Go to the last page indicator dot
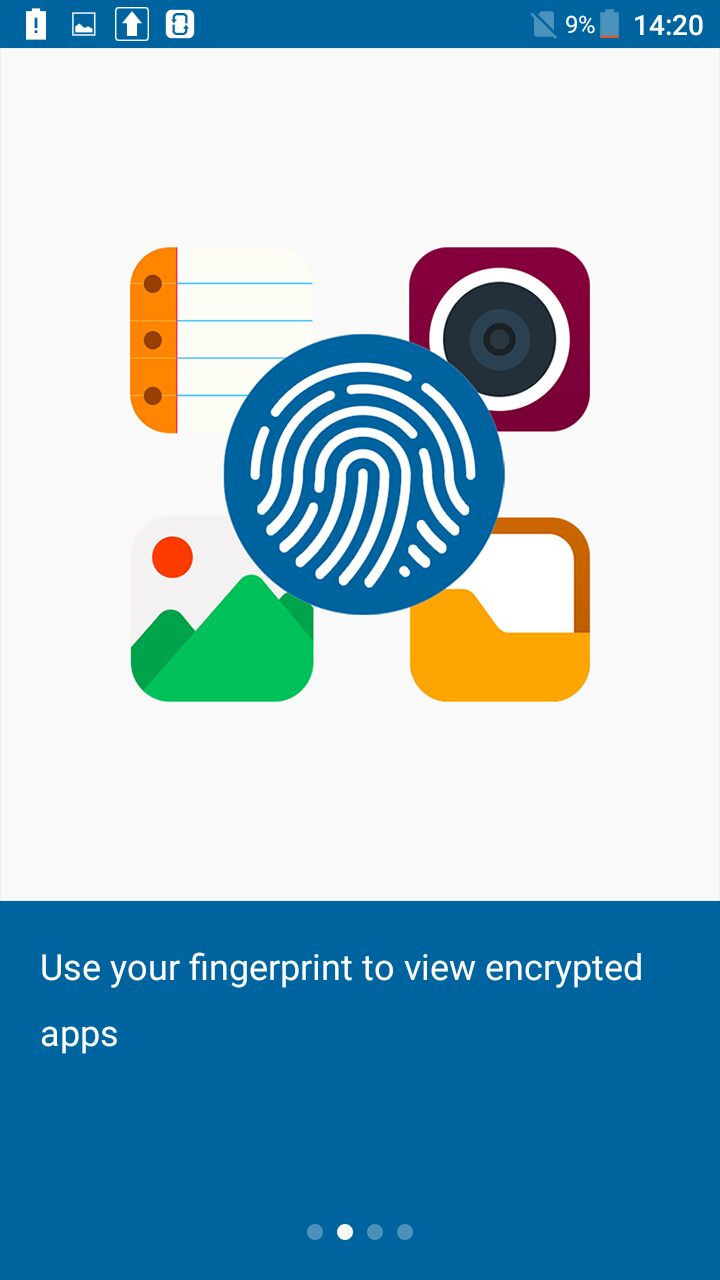The height and width of the screenshot is (1280, 720). 405,1232
